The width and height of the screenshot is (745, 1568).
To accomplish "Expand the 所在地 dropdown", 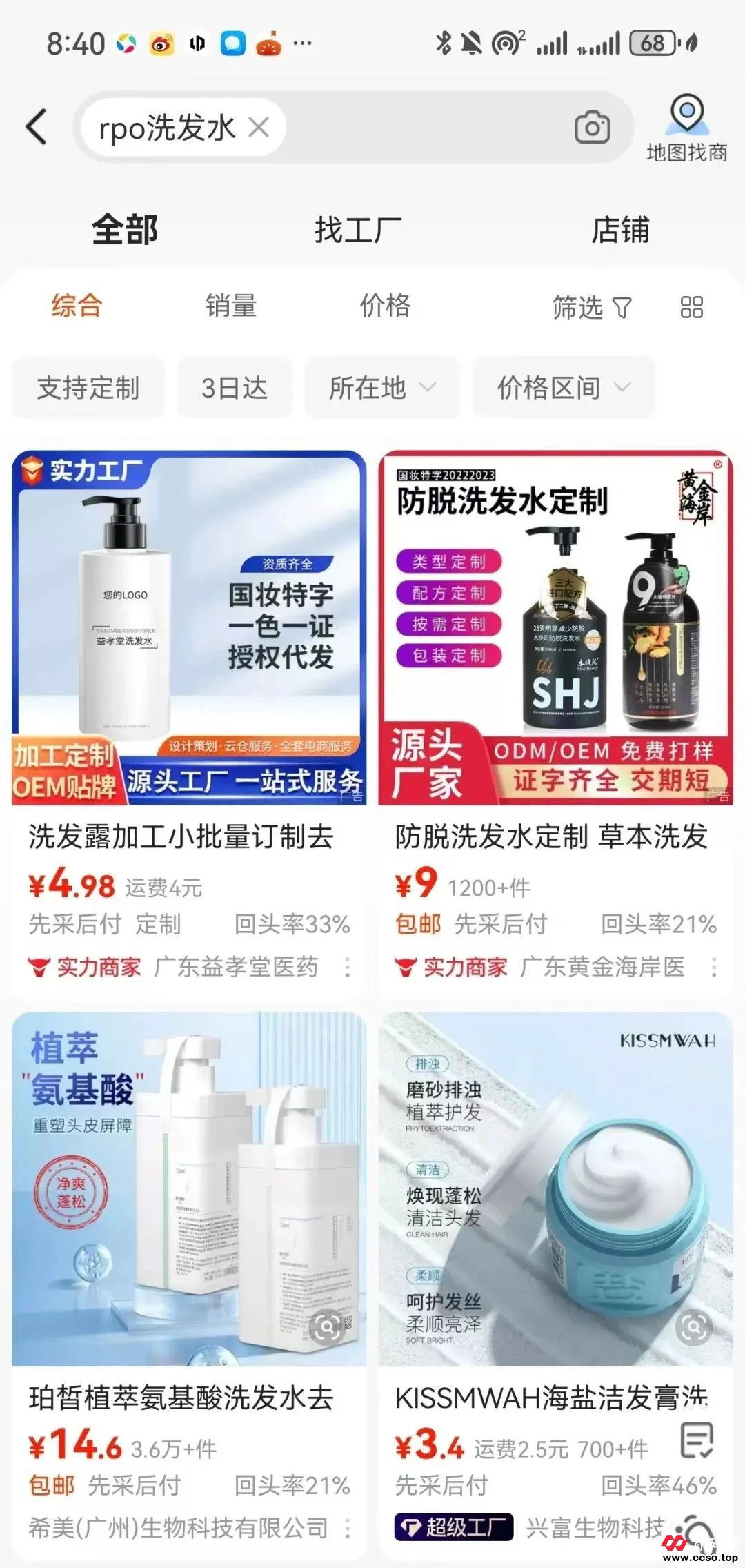I will point(381,388).
